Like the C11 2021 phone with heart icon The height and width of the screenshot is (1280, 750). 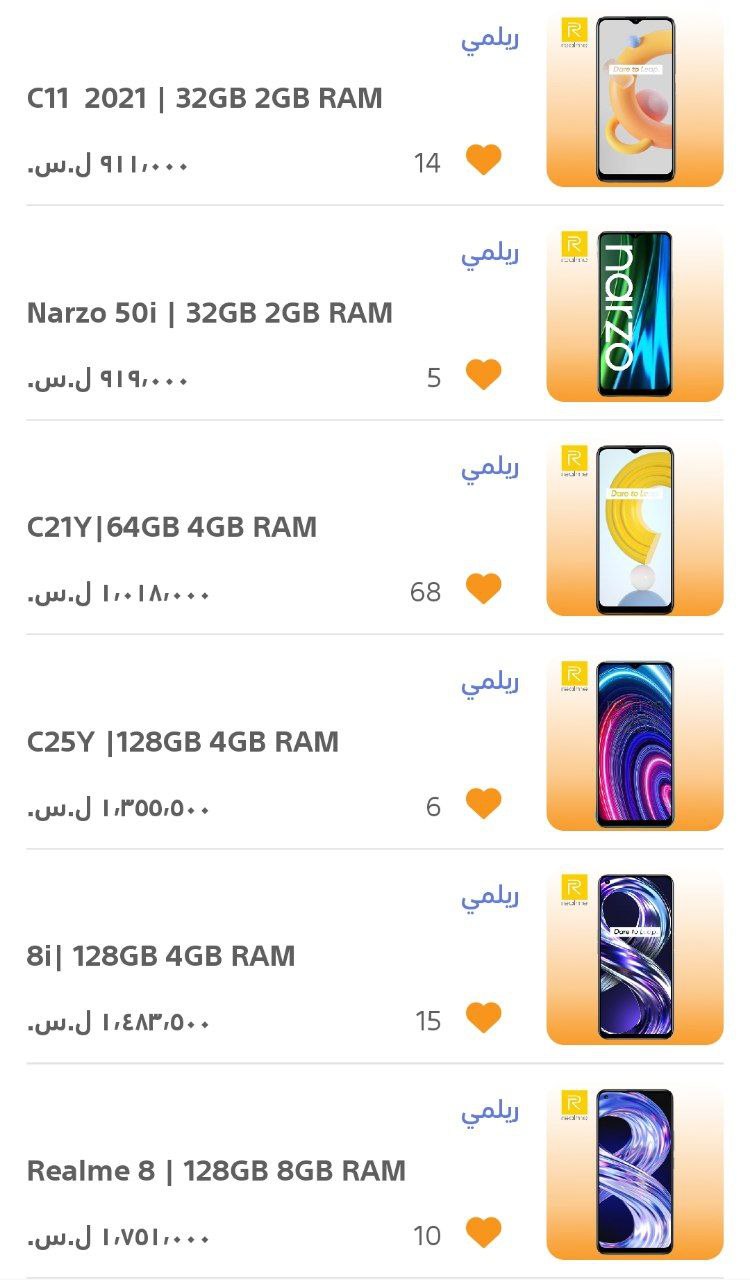point(484,160)
